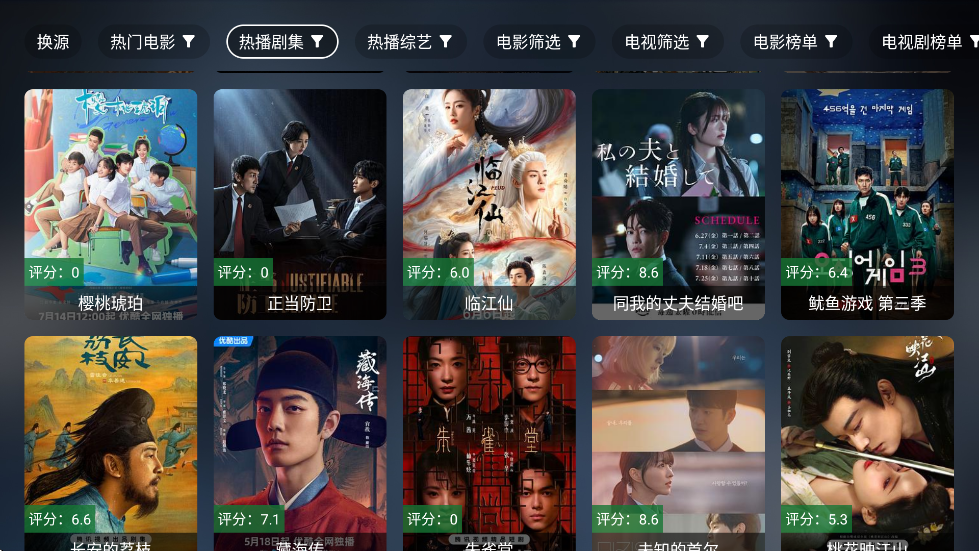Screen dimensions: 979x551
Task: Switch to the 热播综艺 chip
Action: pos(410,42)
